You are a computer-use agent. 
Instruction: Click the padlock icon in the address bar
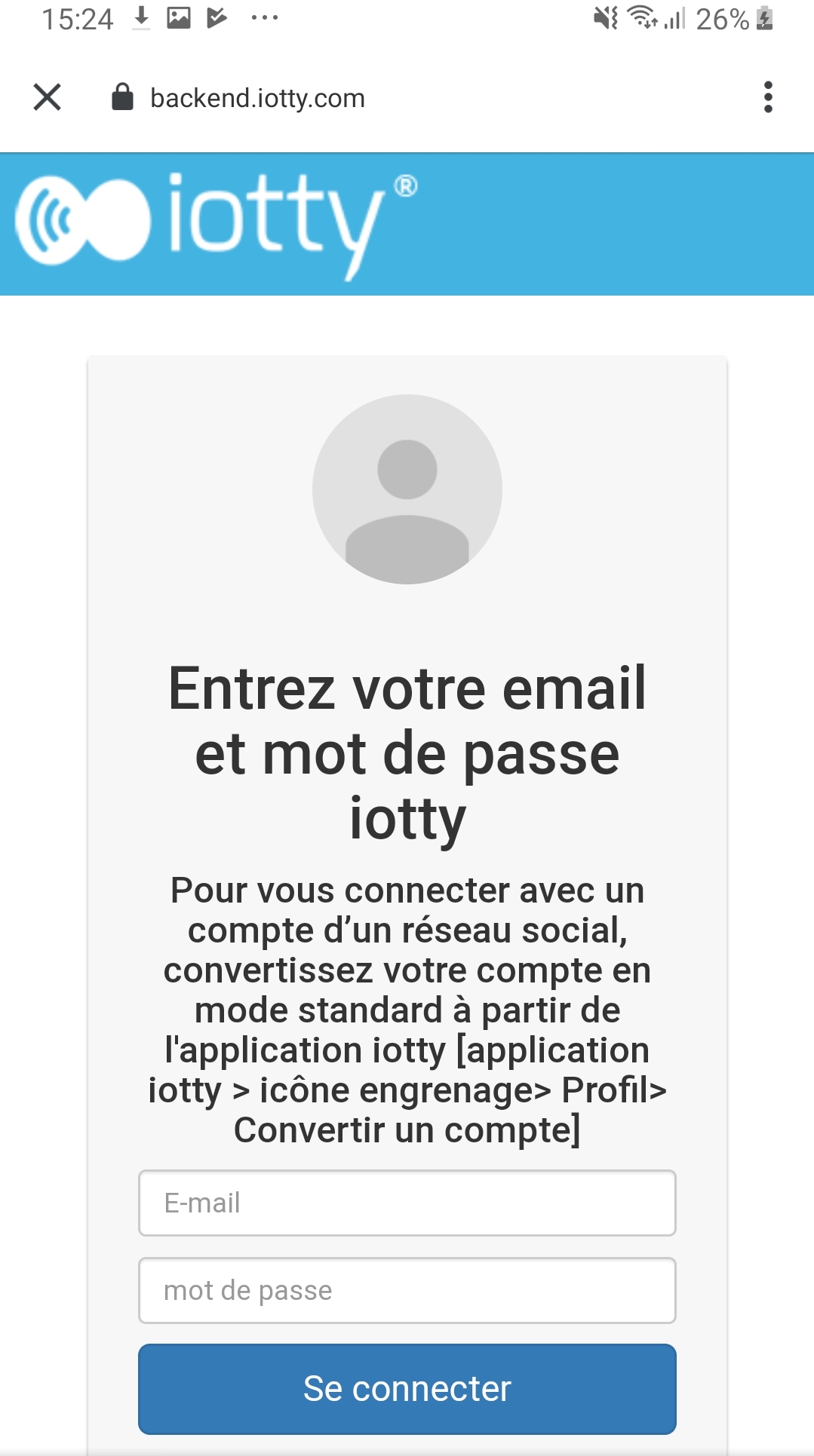123,97
